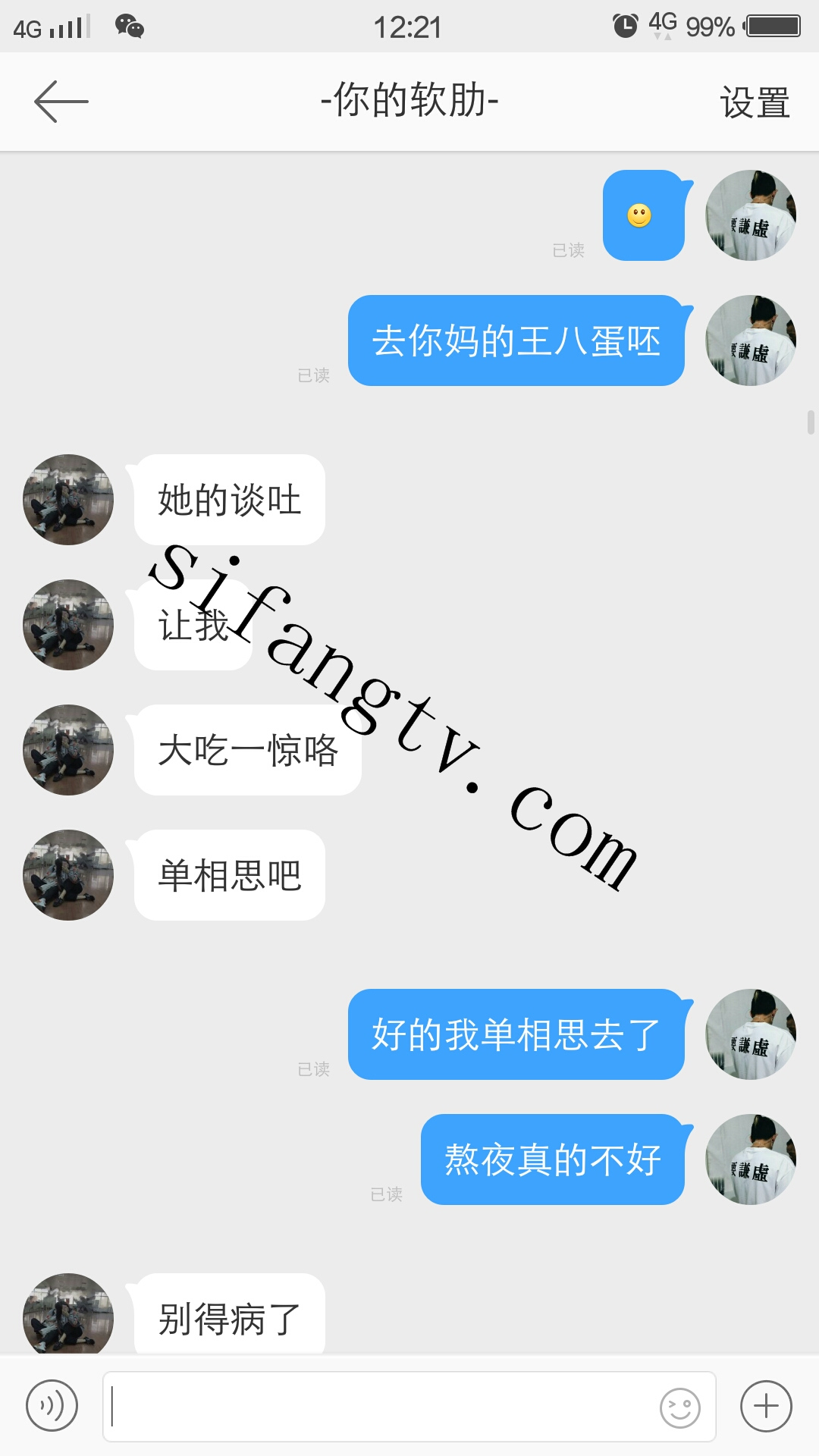Viewport: 819px width, 1456px height.
Task: Open the emoji picker
Action: pyautogui.click(x=679, y=1407)
